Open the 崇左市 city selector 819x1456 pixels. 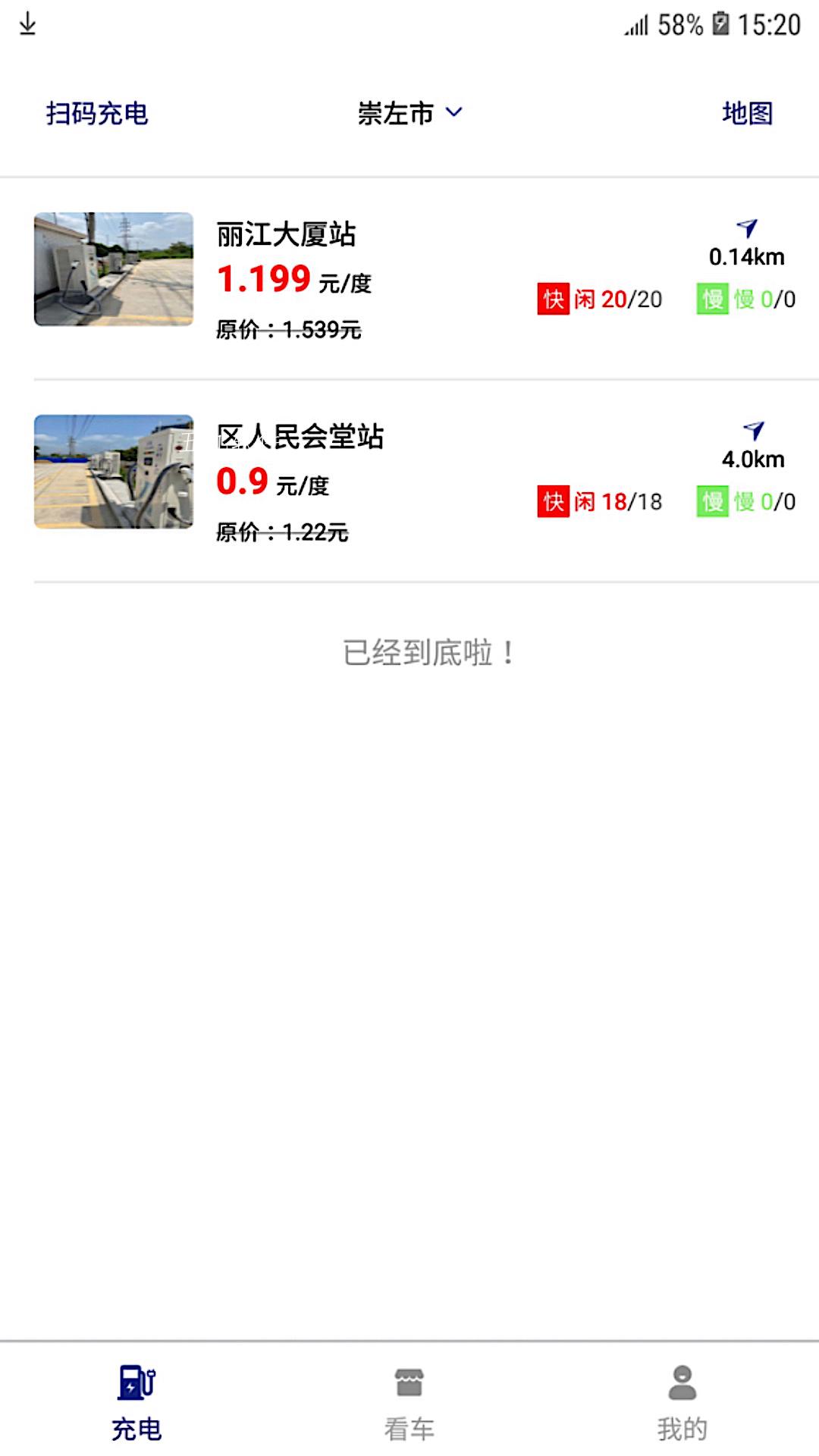(396, 112)
